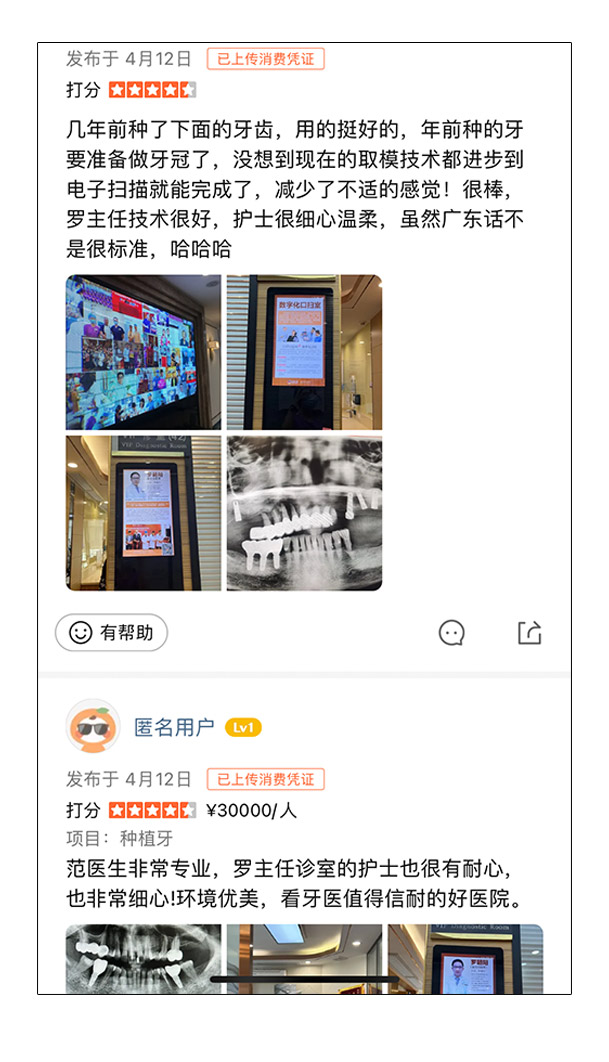View the clinic hallway photo in second review
The height and width of the screenshot is (1062, 609).
(x=304, y=959)
